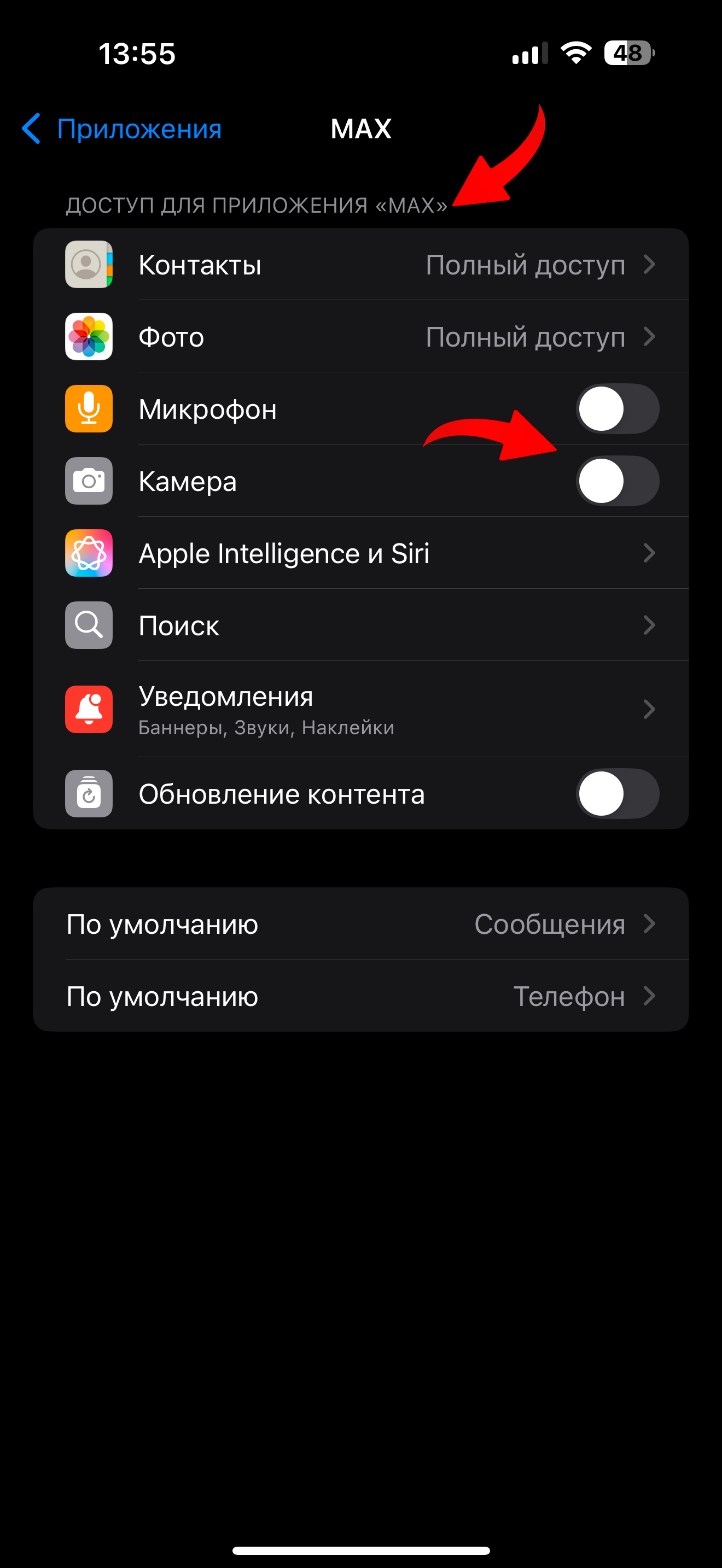Open Apple Intelligence и Siri
722x1568 pixels.
point(360,553)
